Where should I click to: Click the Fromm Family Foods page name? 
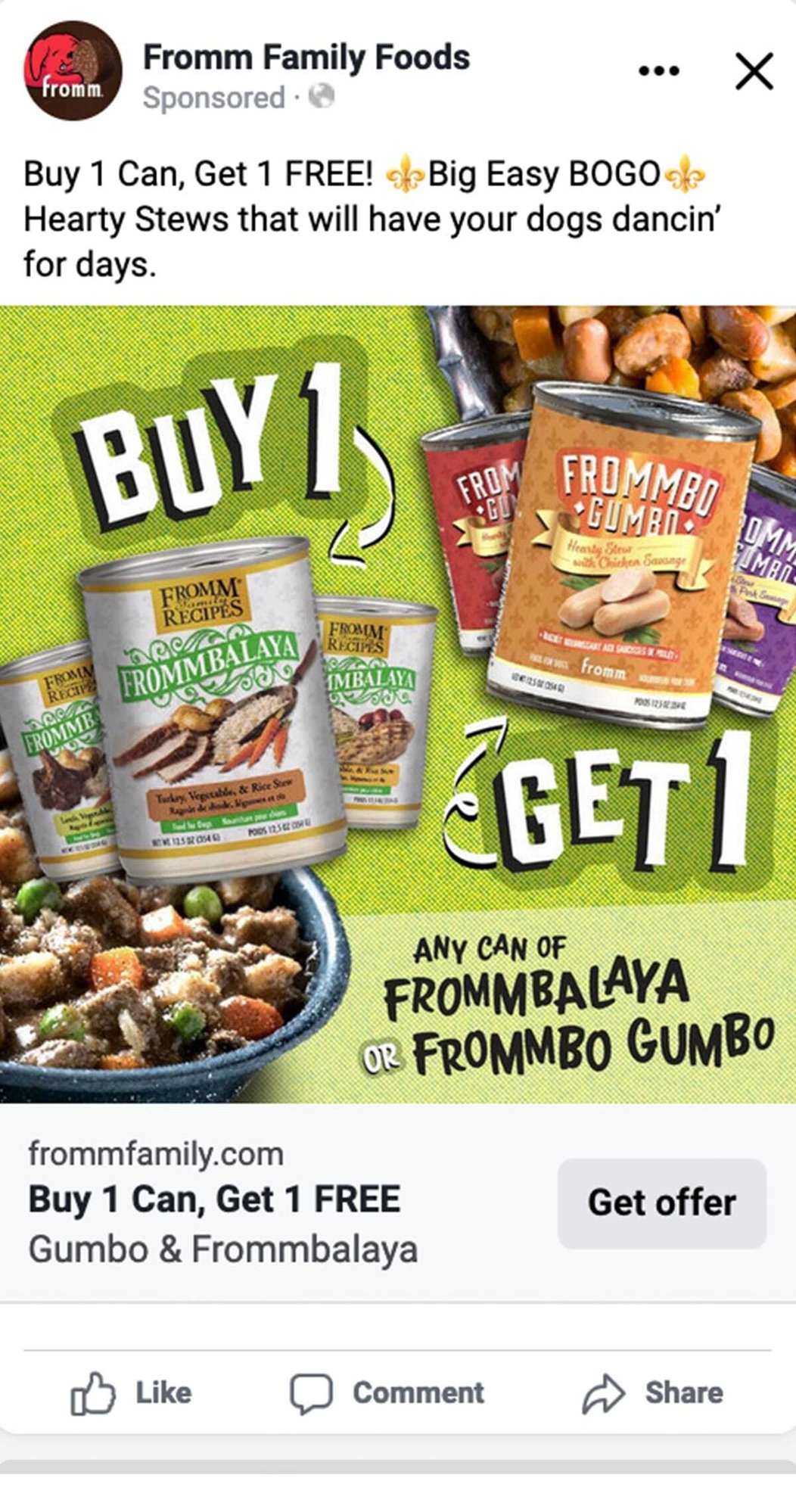pyautogui.click(x=306, y=56)
